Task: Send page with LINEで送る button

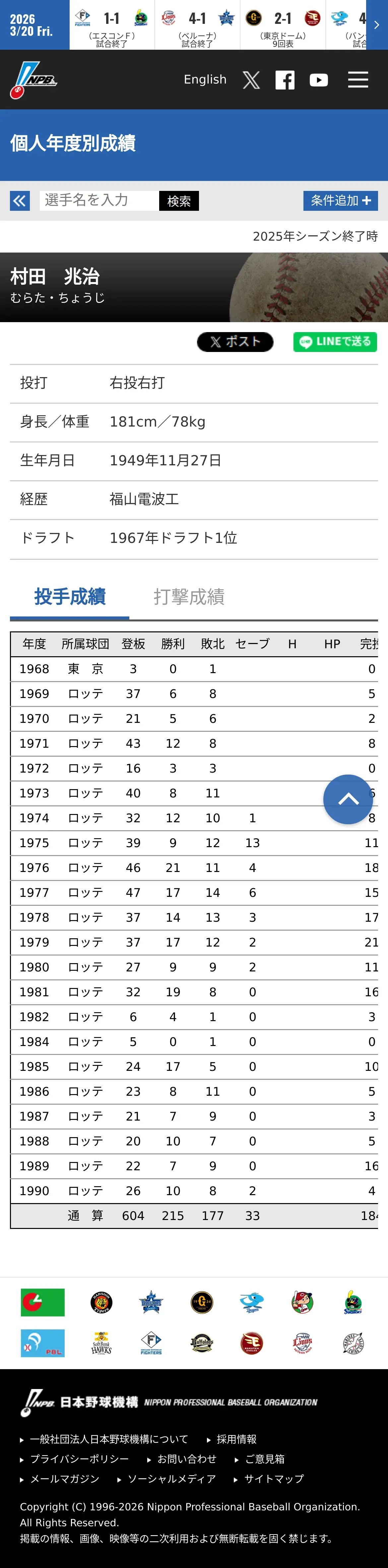Action: click(x=335, y=341)
